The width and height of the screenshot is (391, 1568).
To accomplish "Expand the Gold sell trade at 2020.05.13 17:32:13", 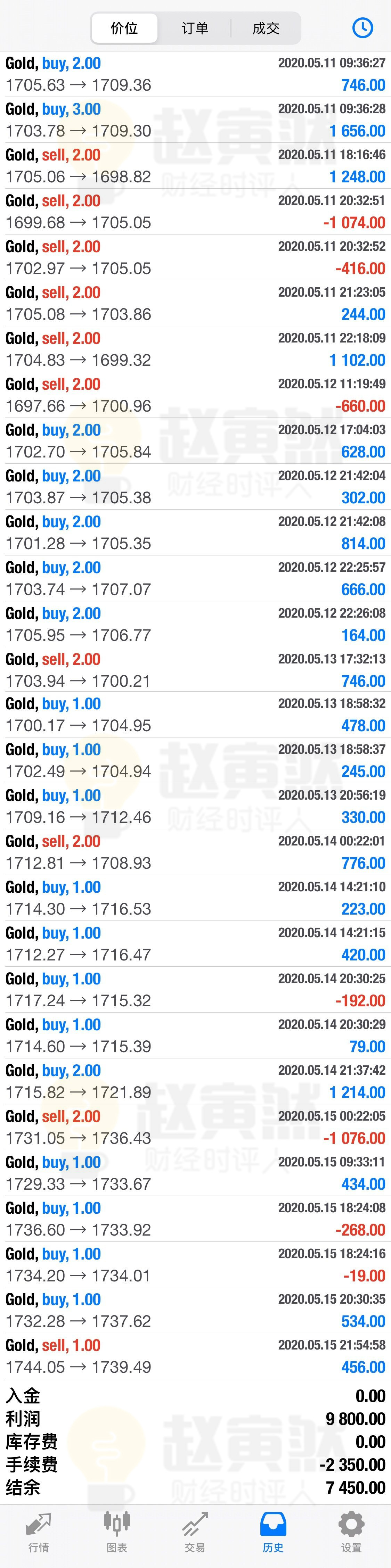I will click(195, 670).
